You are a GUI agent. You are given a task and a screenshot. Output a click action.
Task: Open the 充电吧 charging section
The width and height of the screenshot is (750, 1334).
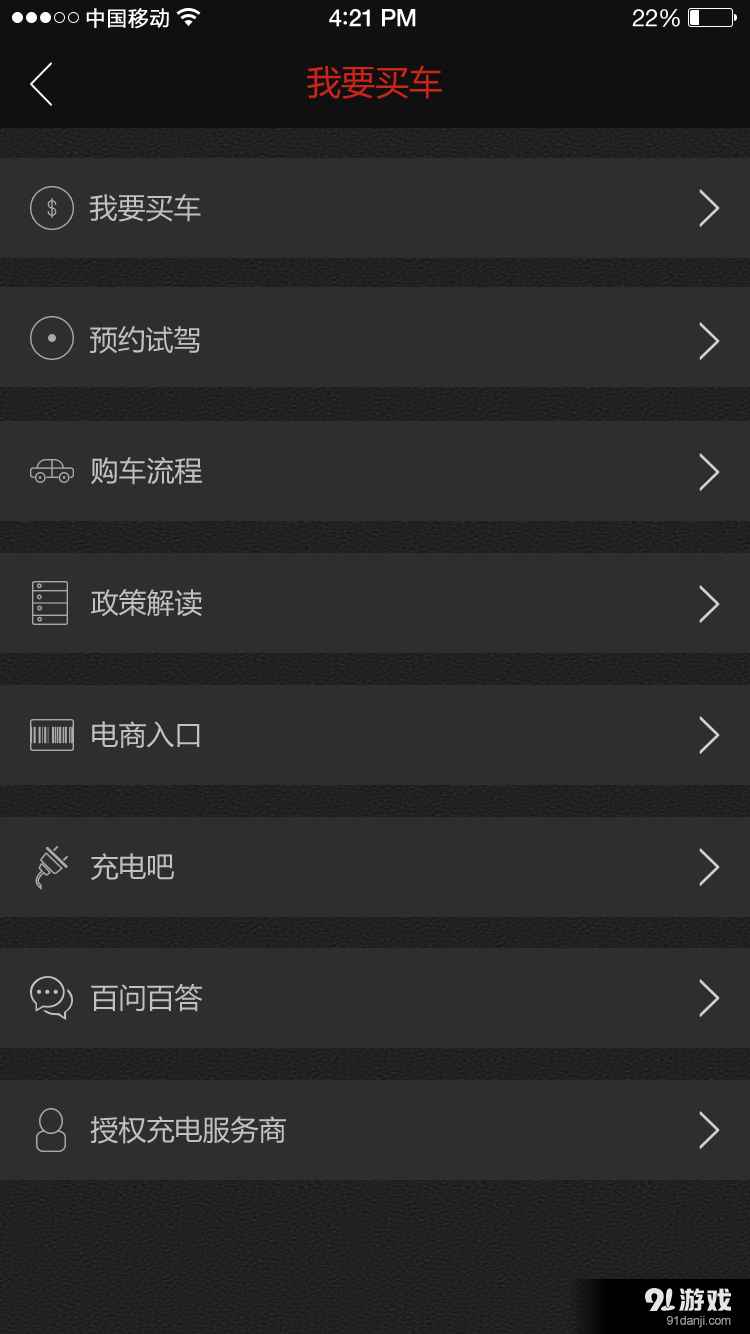pos(375,867)
